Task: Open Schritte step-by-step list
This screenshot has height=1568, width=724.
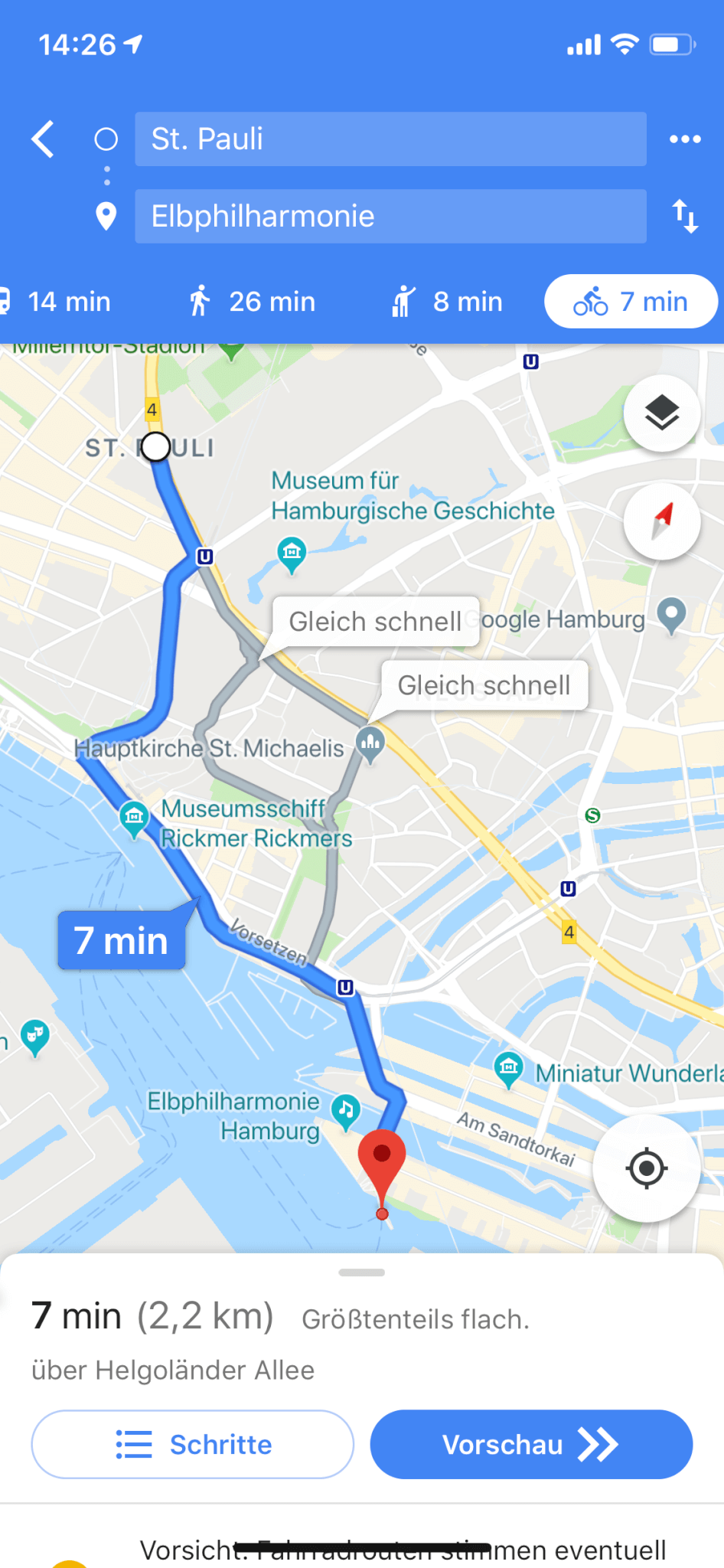Action: [x=192, y=1444]
